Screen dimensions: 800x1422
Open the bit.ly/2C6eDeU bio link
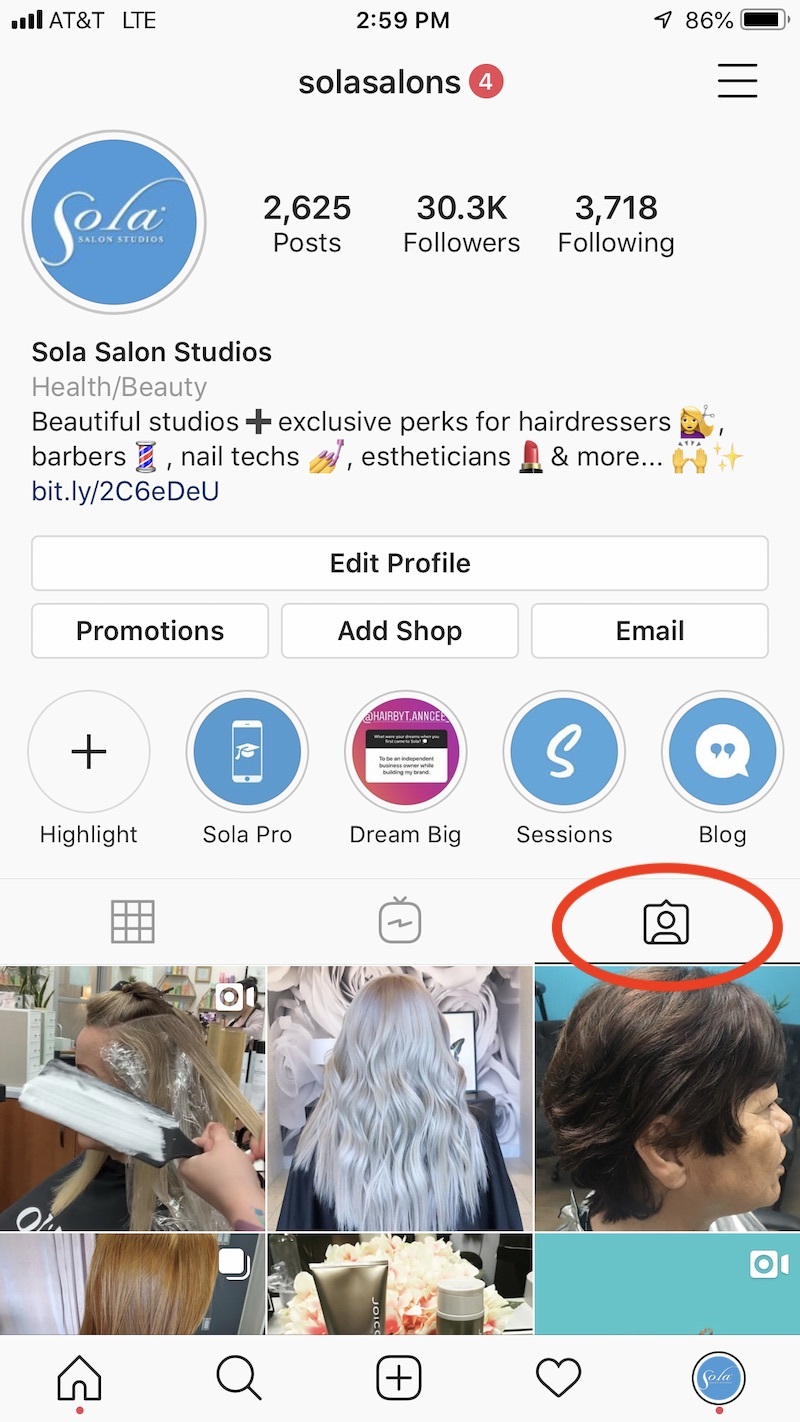125,491
